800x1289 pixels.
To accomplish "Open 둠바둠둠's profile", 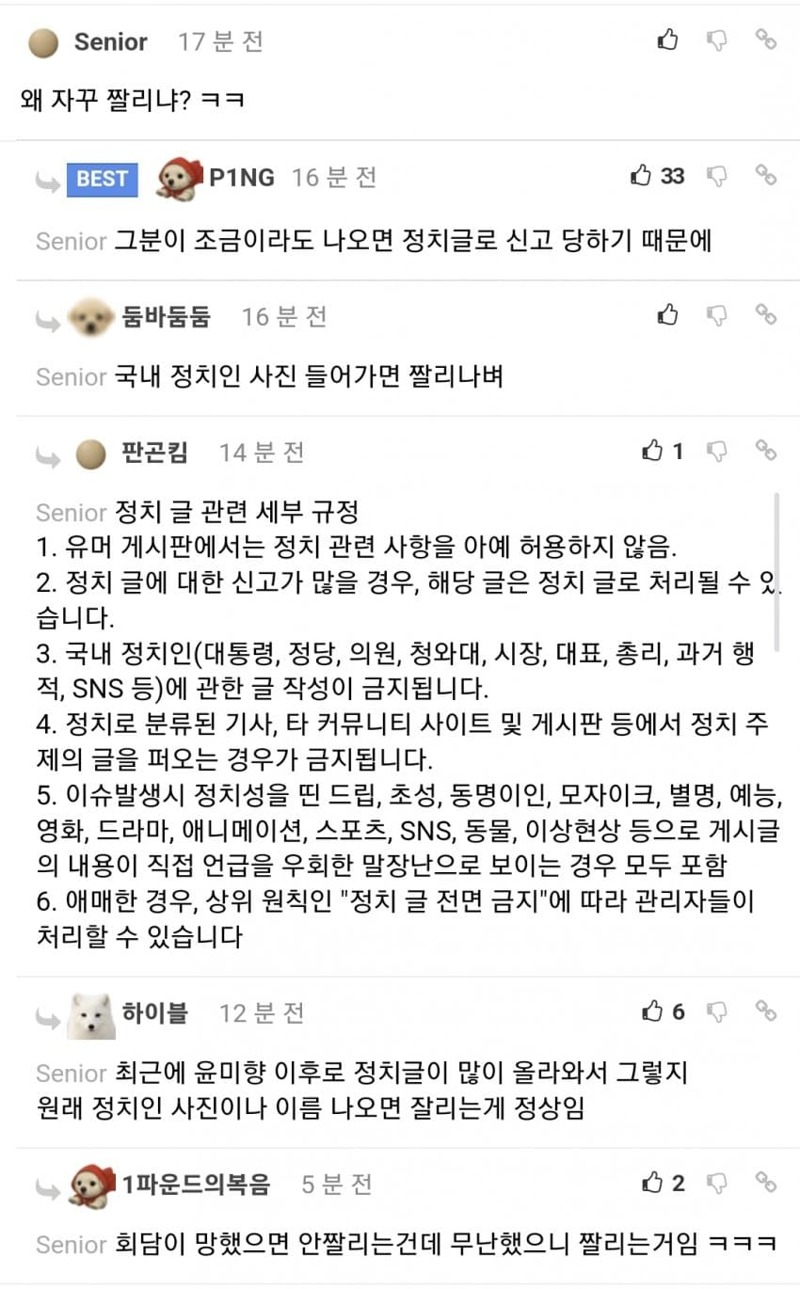I will [x=166, y=317].
